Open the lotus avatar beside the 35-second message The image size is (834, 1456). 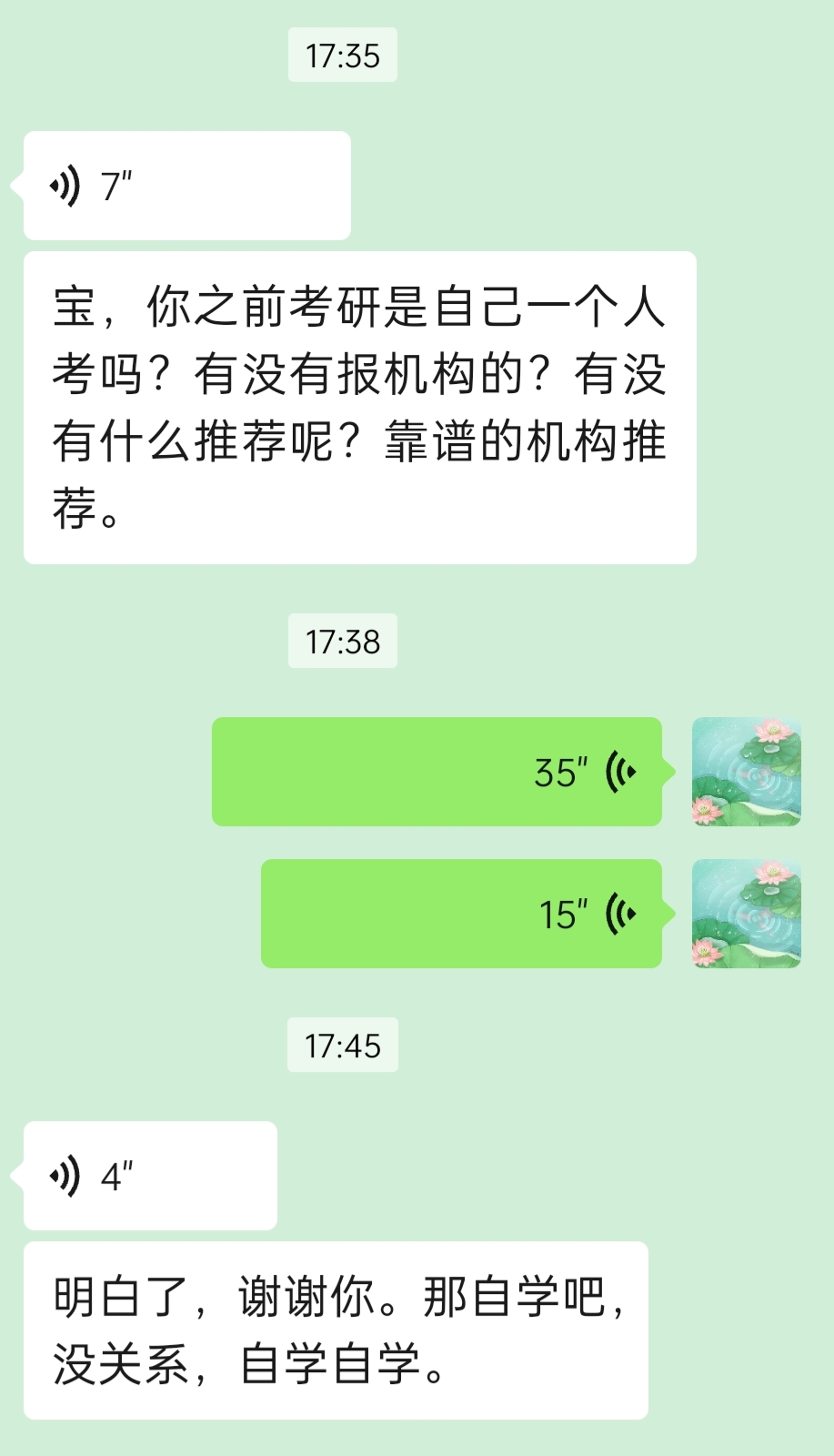point(746,772)
